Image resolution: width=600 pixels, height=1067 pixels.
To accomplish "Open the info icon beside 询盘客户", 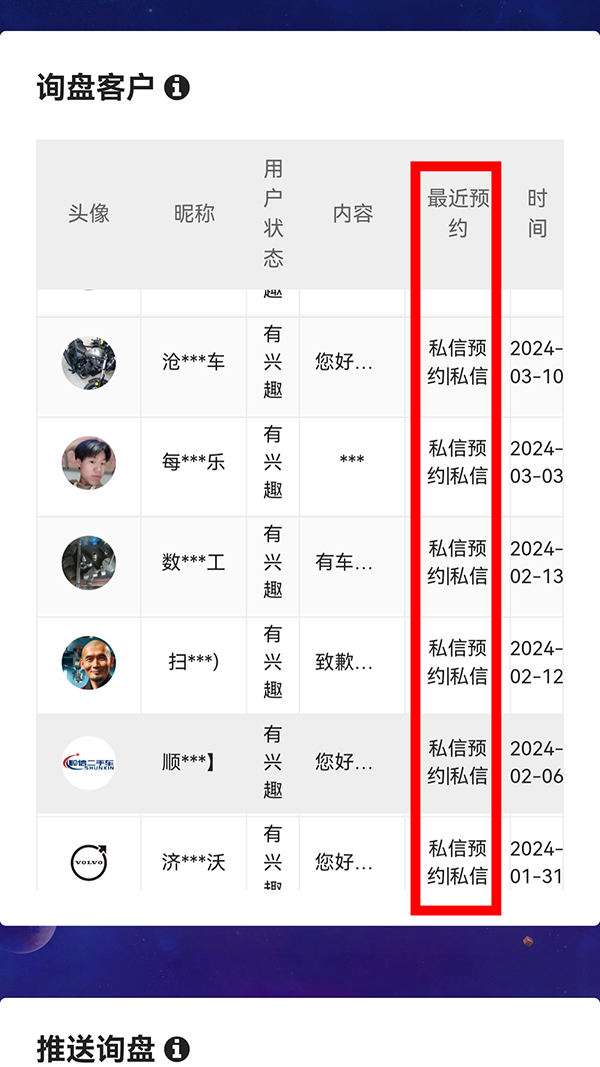I will click(x=177, y=87).
